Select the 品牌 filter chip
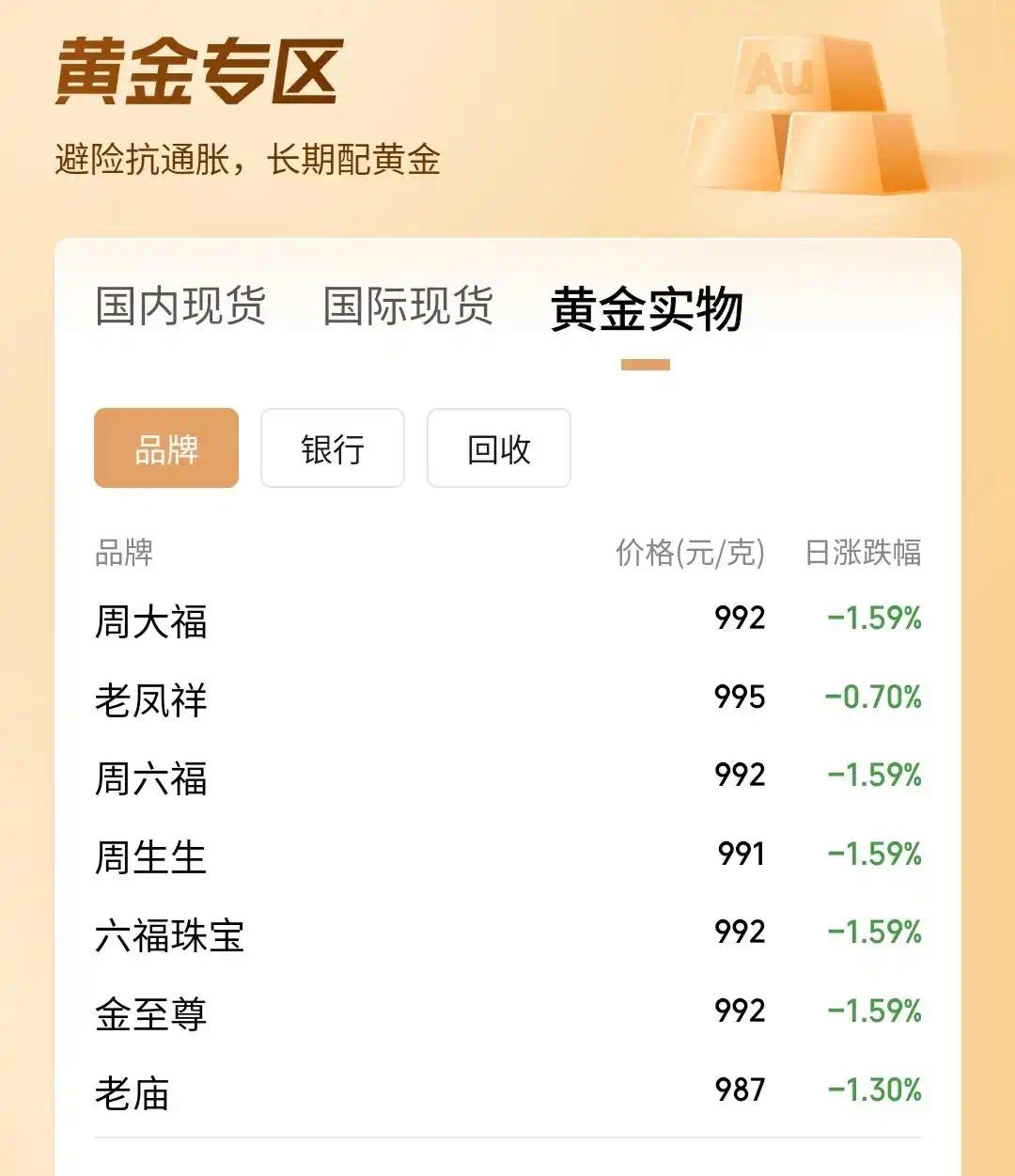Viewport: 1015px width, 1176px height. [x=166, y=448]
